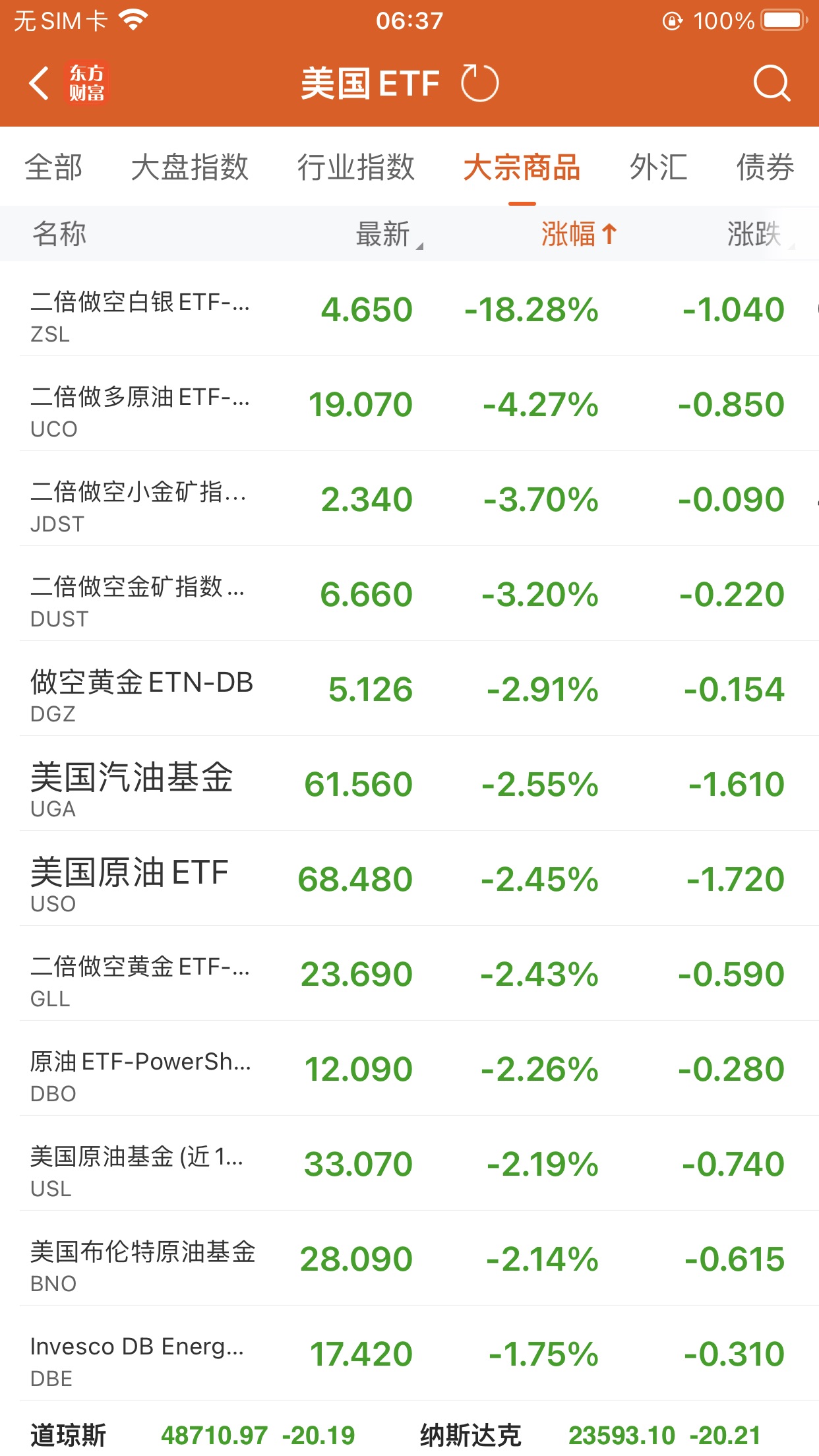Sort by the 涨跌 column
This screenshot has height=1456, width=819.
click(x=757, y=235)
